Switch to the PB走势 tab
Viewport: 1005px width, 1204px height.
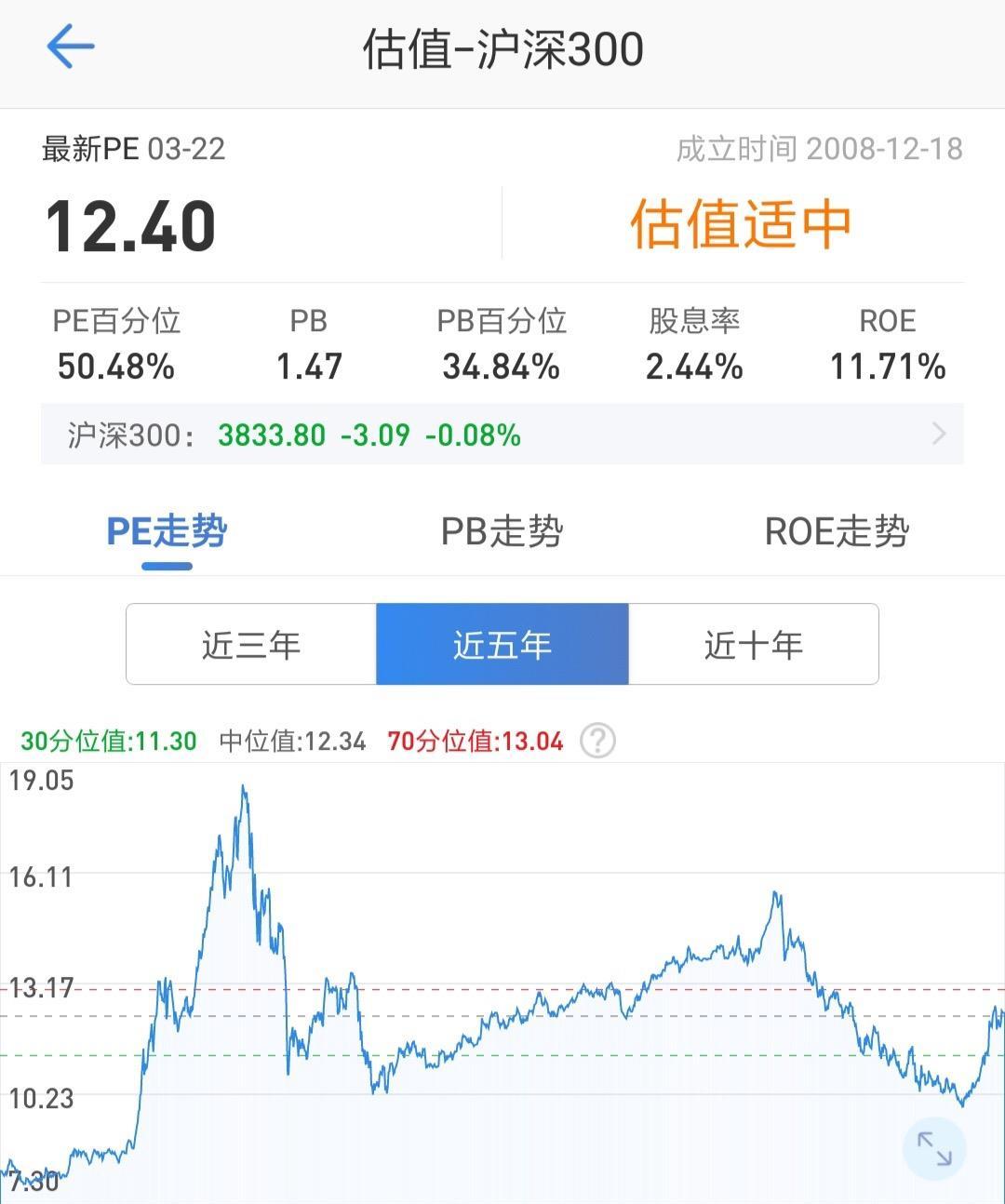click(502, 531)
